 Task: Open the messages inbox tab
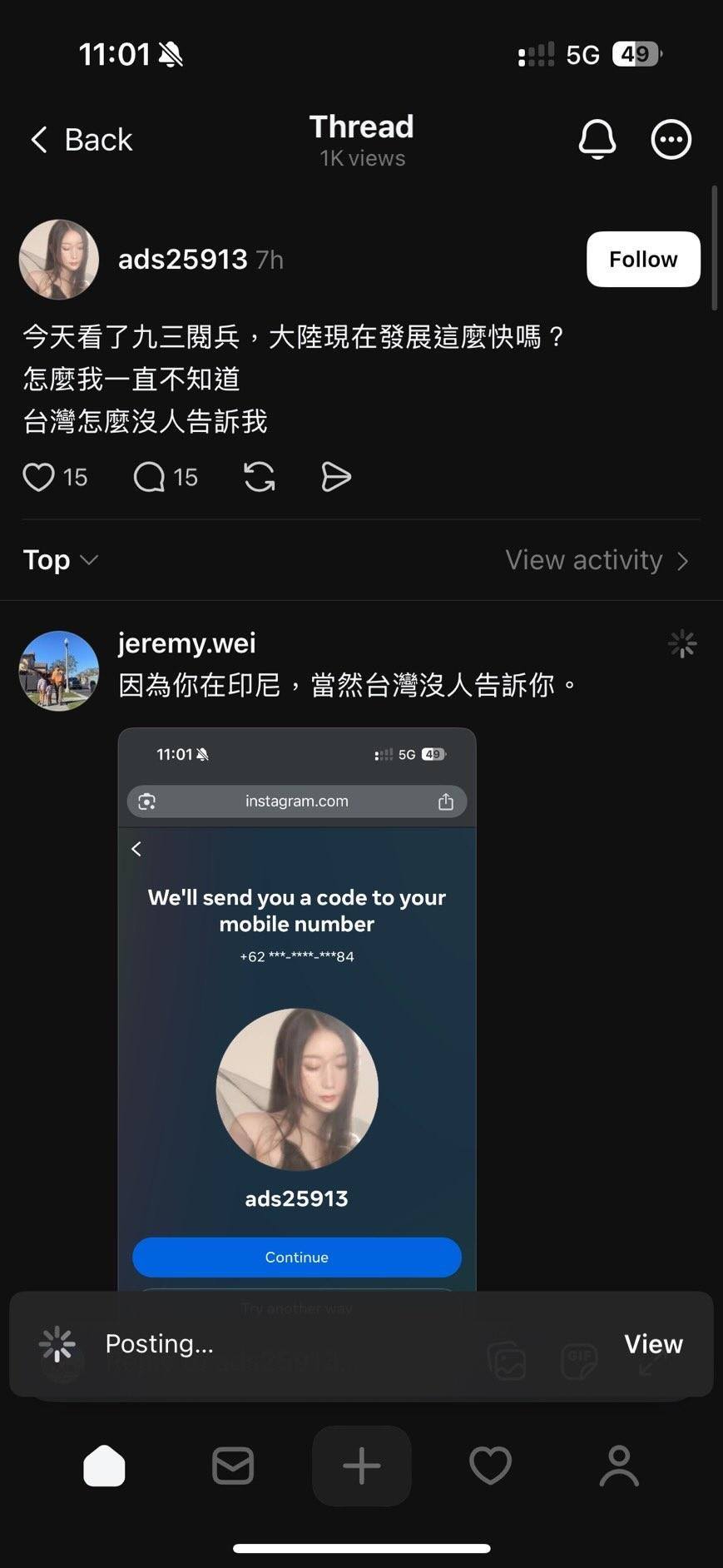(x=233, y=1466)
